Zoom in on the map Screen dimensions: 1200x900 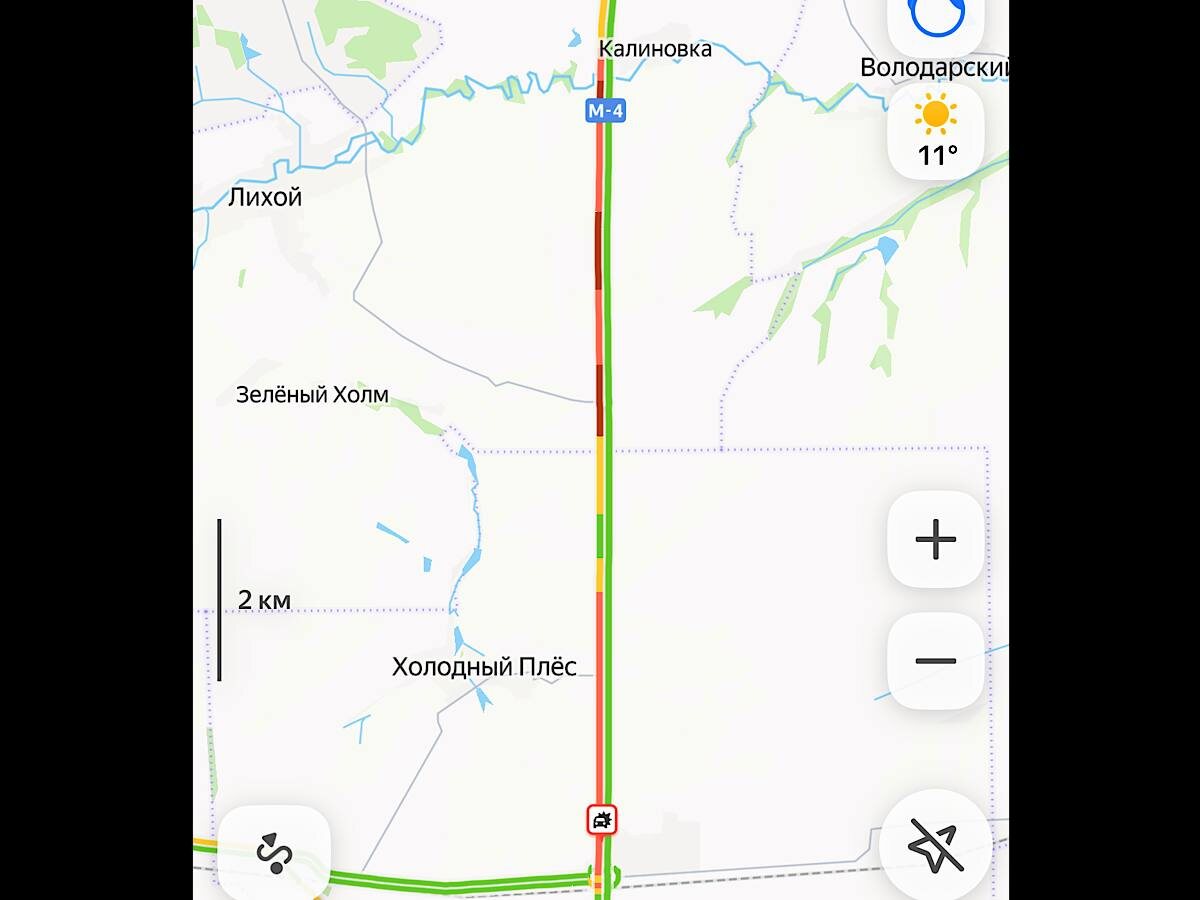click(936, 540)
